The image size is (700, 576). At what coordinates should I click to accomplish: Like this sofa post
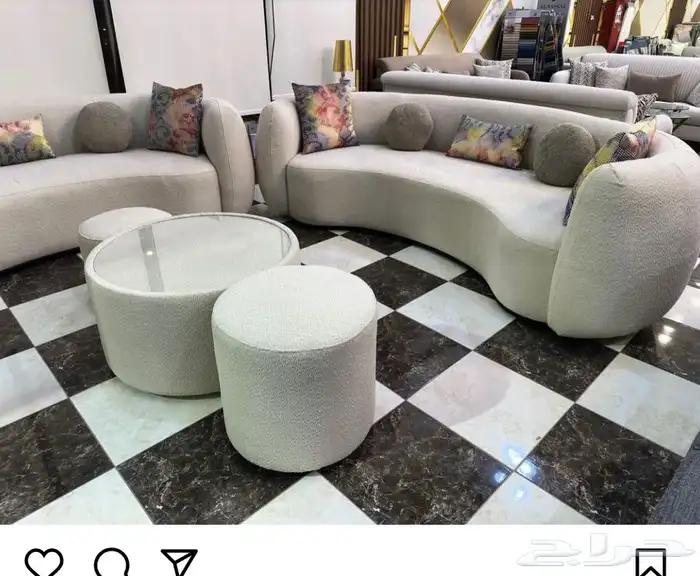click(x=43, y=562)
